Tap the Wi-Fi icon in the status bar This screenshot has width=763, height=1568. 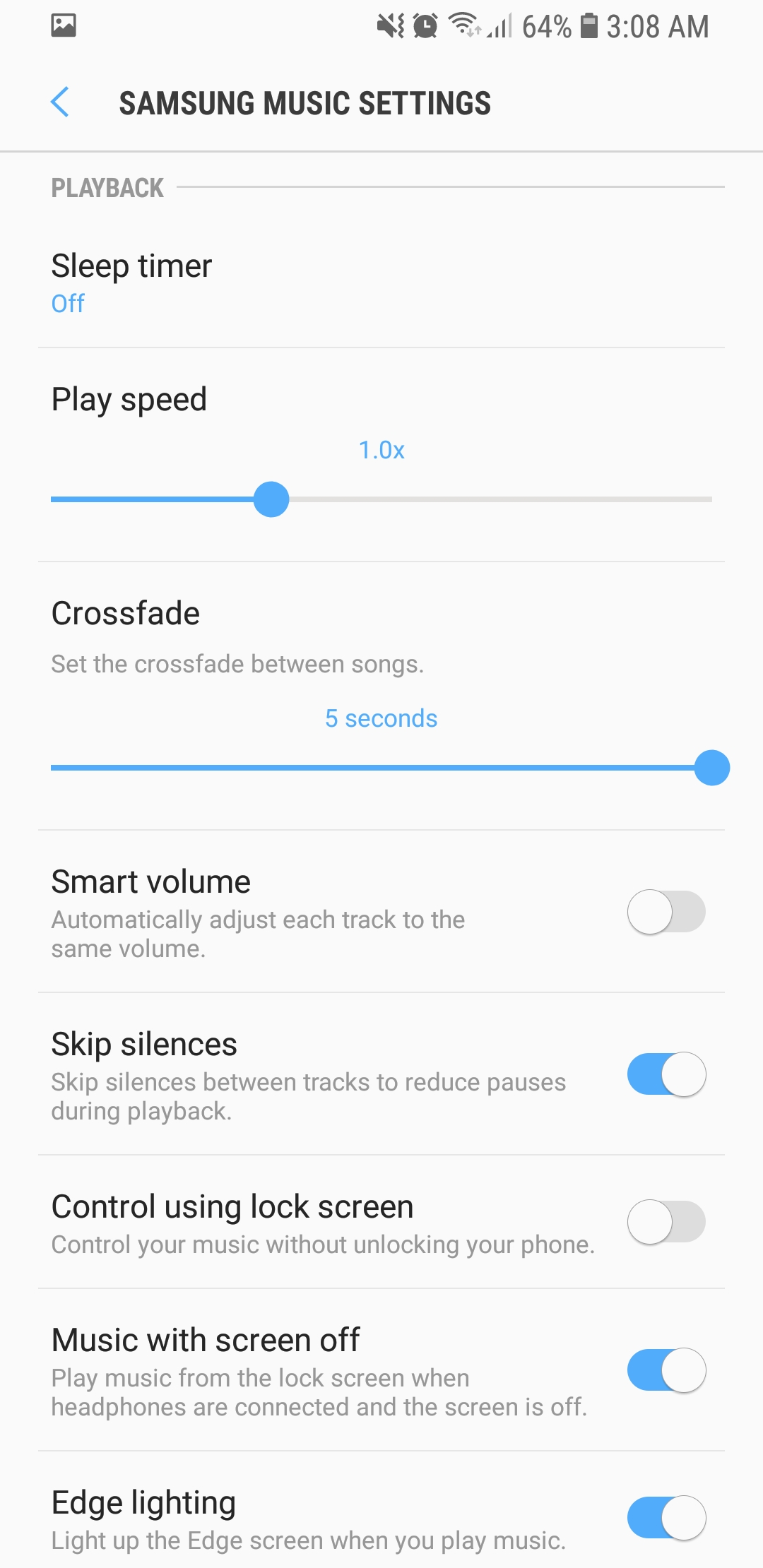pyautogui.click(x=463, y=25)
